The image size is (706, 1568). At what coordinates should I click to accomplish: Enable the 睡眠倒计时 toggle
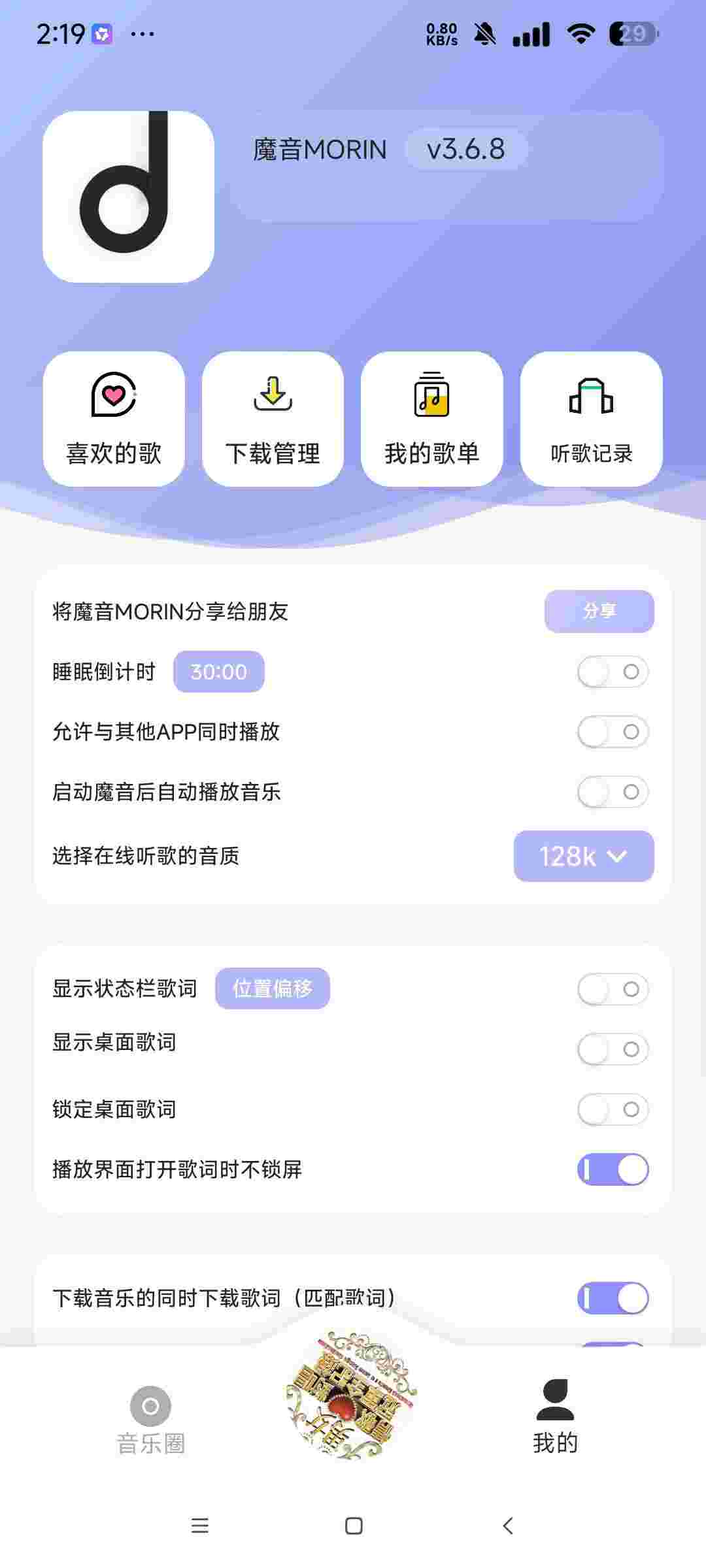(x=613, y=672)
